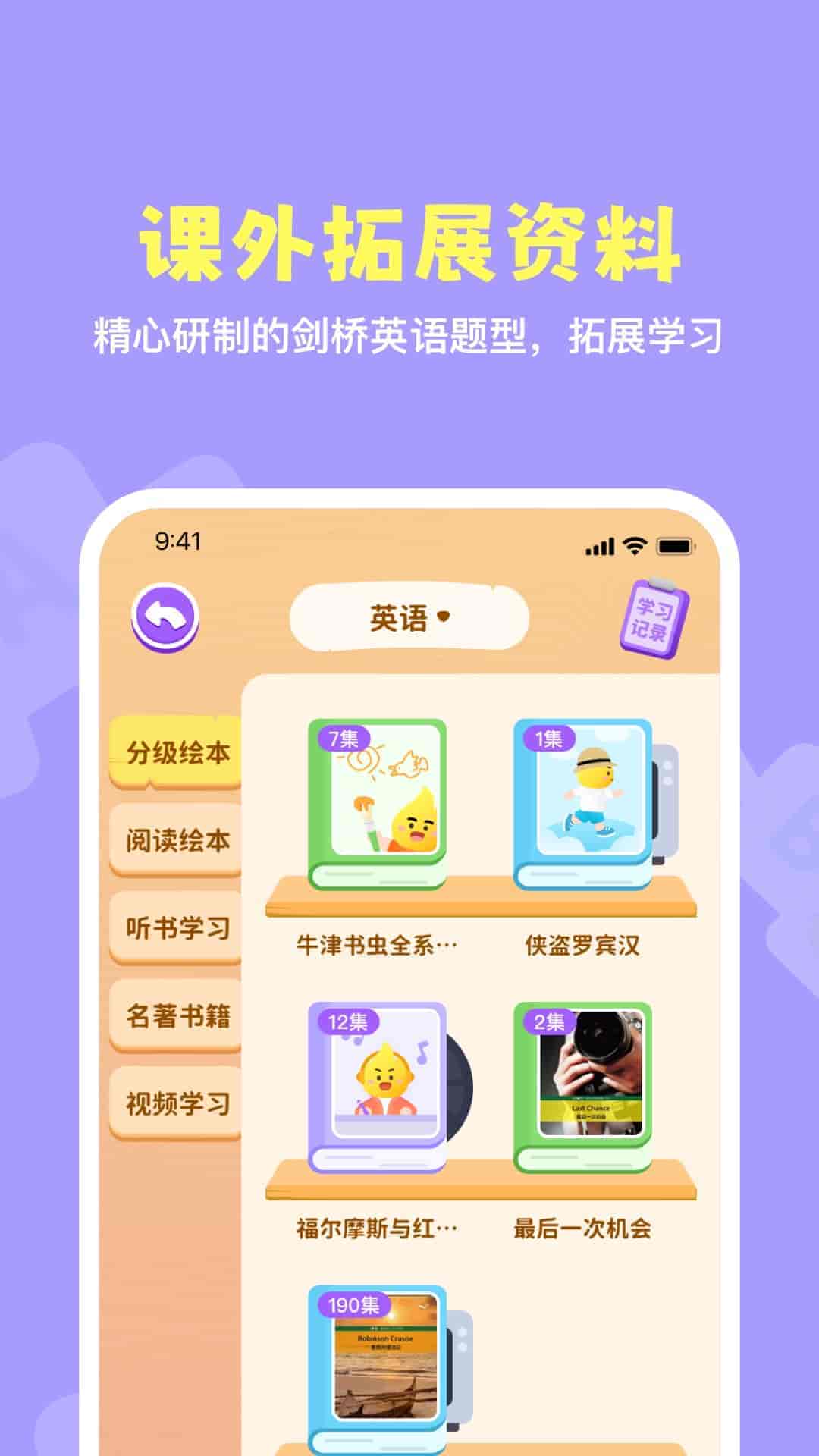
Task: Expand the subject selector heart arrow
Action: pyautogui.click(x=443, y=618)
